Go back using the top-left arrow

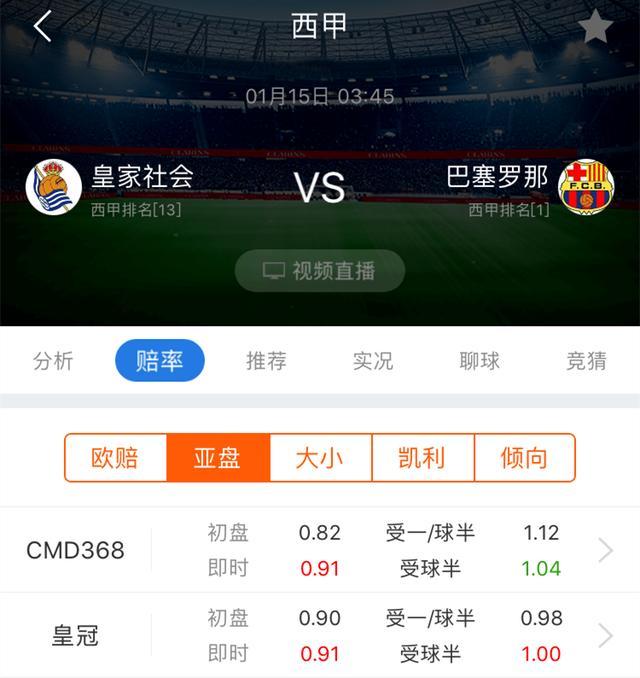(42, 27)
